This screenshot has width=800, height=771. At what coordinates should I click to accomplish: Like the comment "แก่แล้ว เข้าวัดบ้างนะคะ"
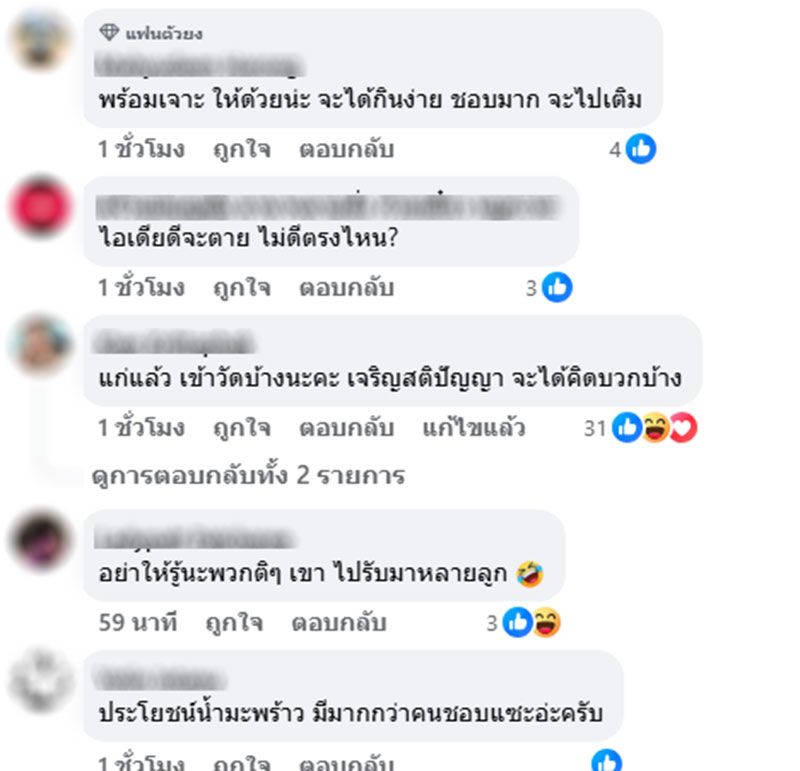241,428
